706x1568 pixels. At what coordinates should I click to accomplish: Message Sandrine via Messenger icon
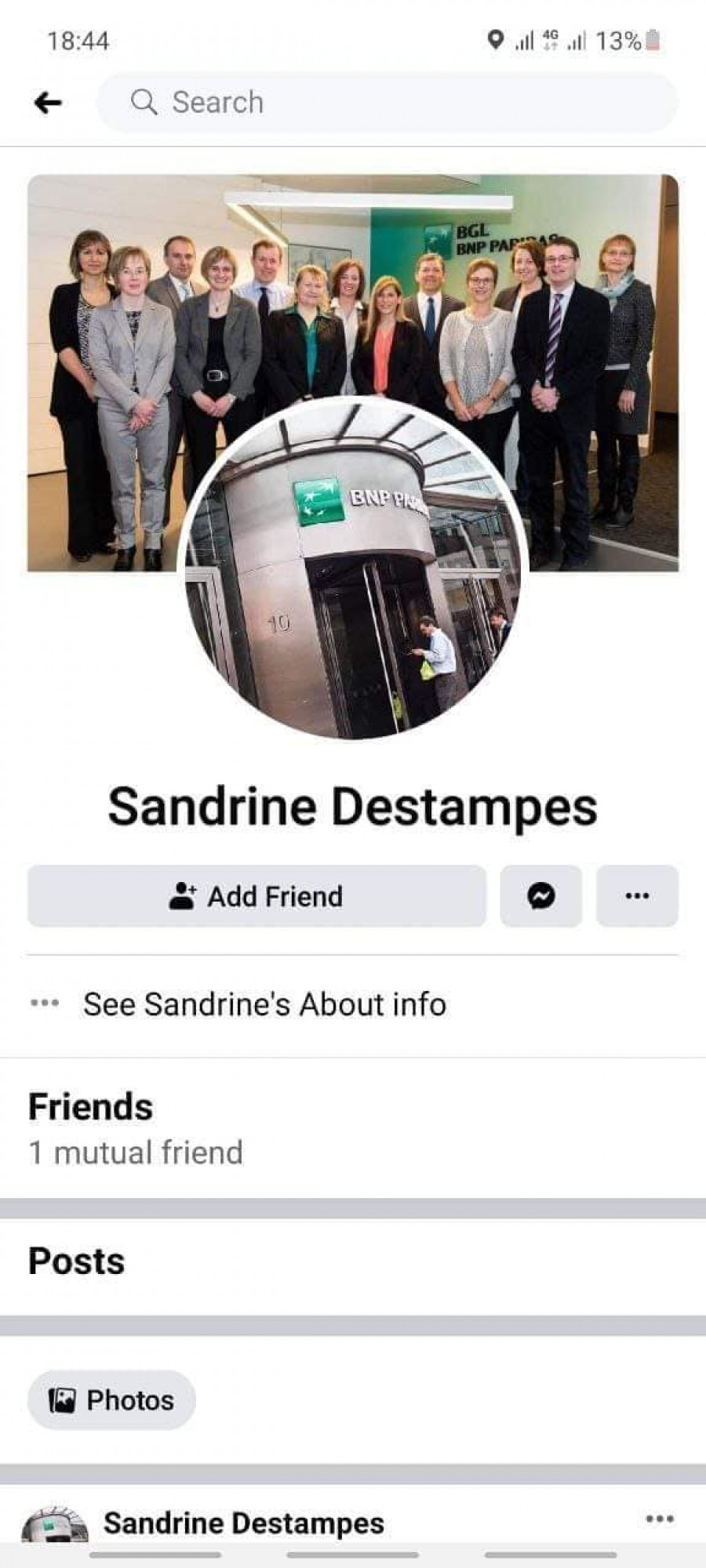point(541,896)
